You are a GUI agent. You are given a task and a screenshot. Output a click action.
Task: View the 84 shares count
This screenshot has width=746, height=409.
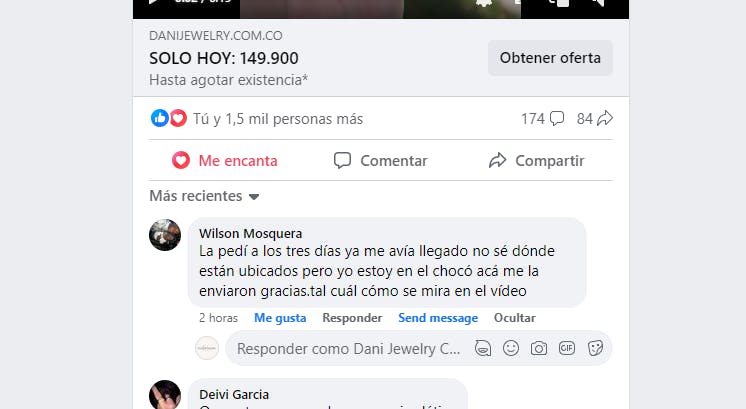coord(594,118)
